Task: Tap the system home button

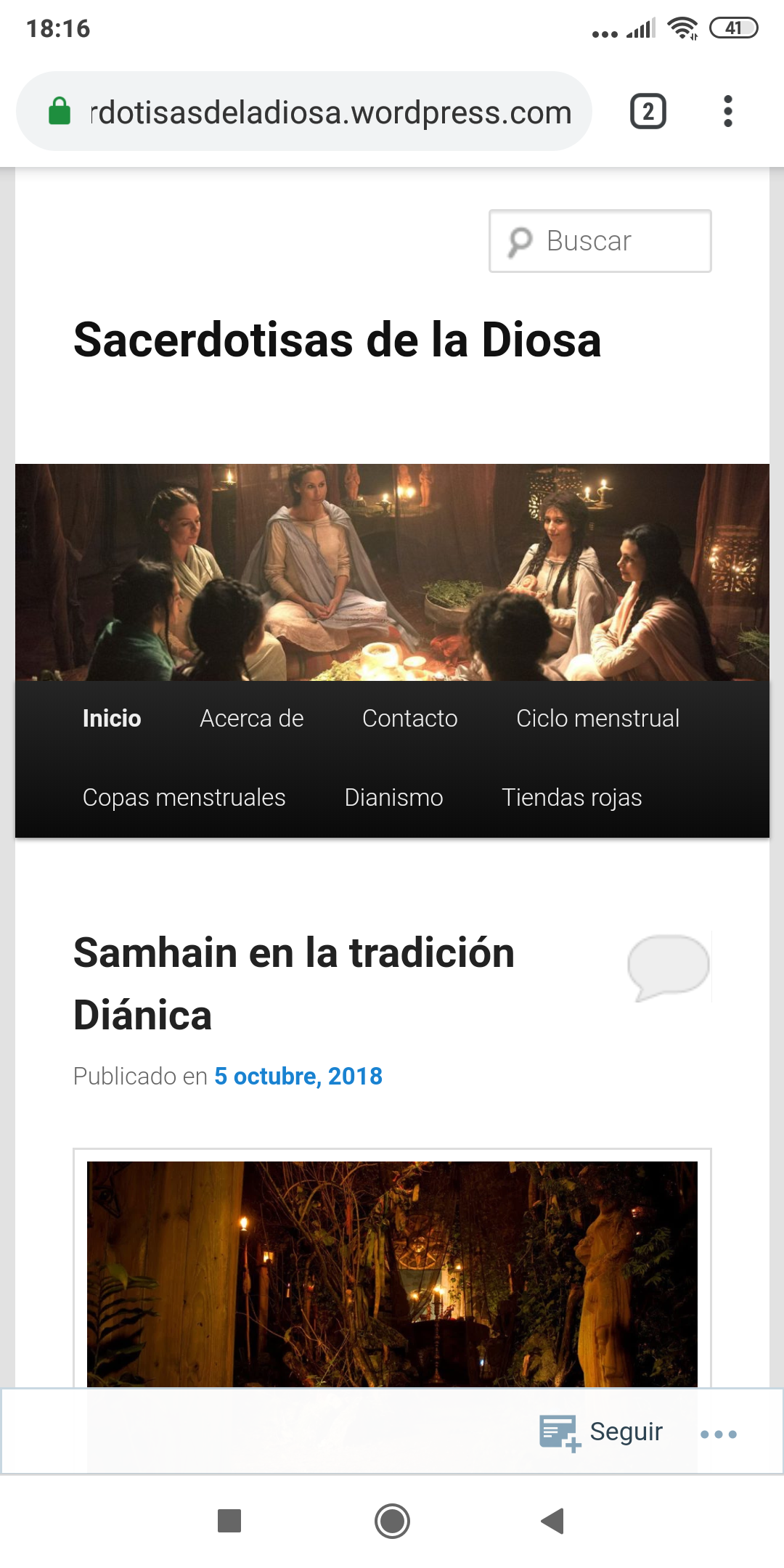Action: tap(392, 1520)
